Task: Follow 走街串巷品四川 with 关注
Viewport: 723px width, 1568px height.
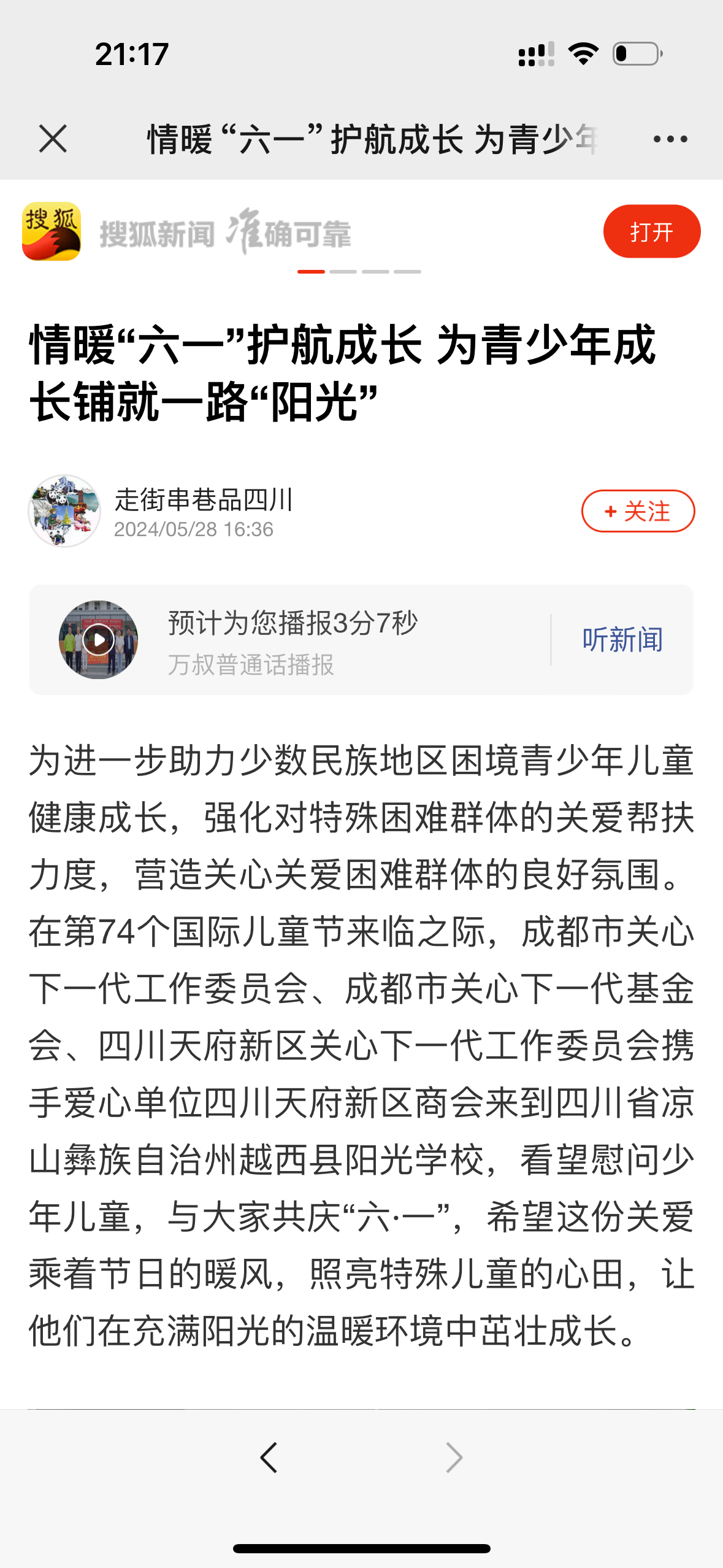Action: pyautogui.click(x=637, y=511)
